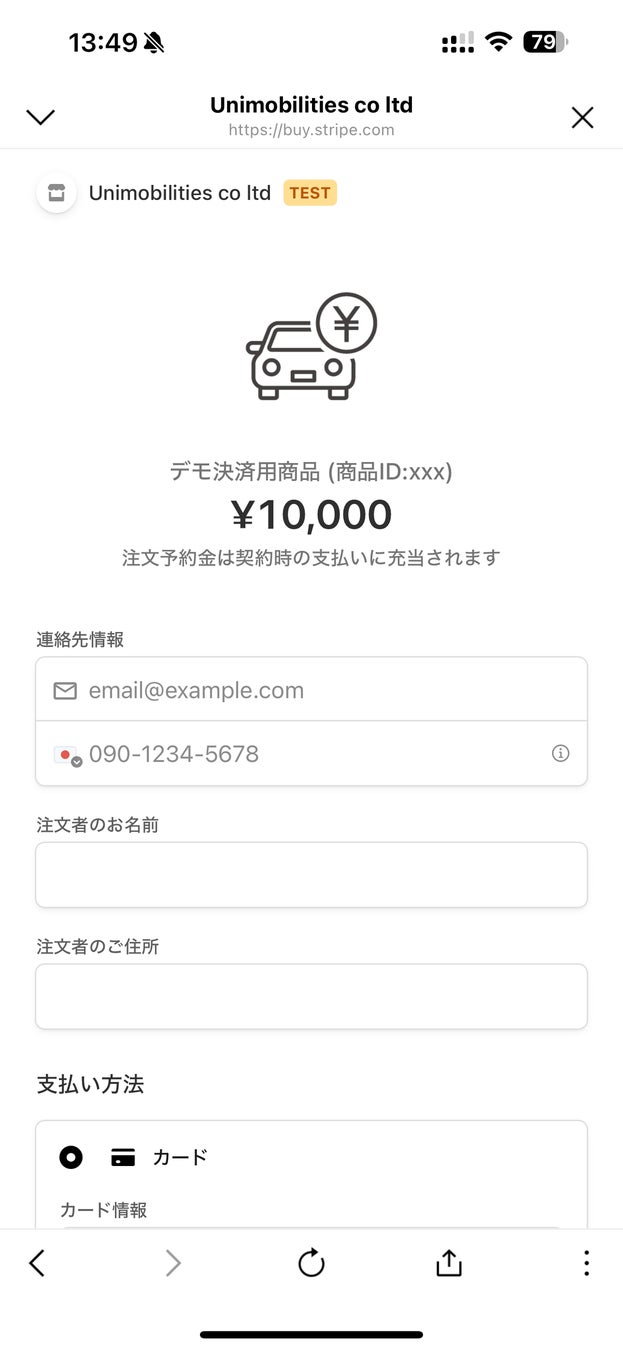Screen dimensions: 623x1350
Task: Open the browser overflow menu
Action: (586, 1263)
